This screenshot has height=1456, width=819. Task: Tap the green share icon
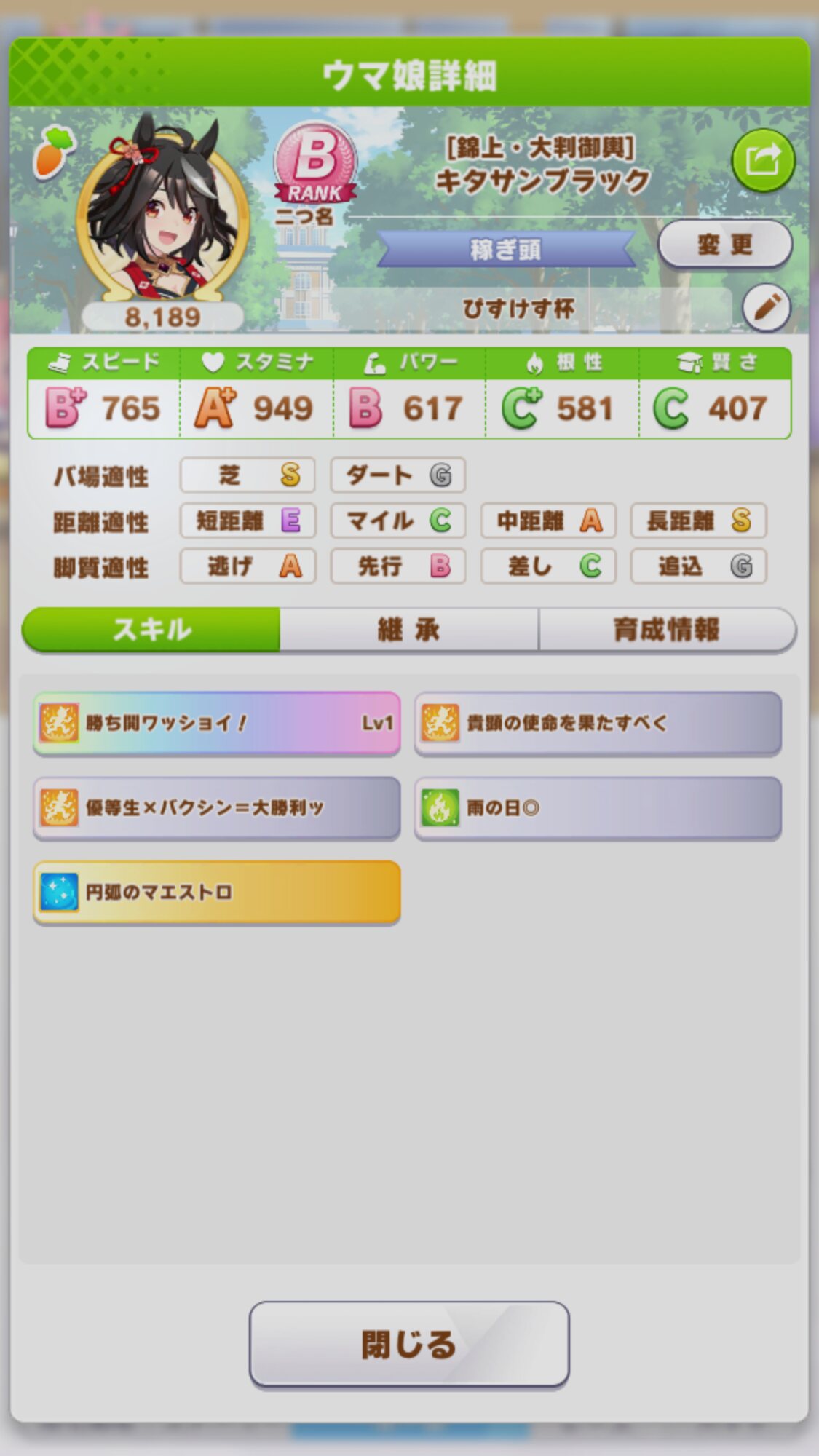click(762, 161)
